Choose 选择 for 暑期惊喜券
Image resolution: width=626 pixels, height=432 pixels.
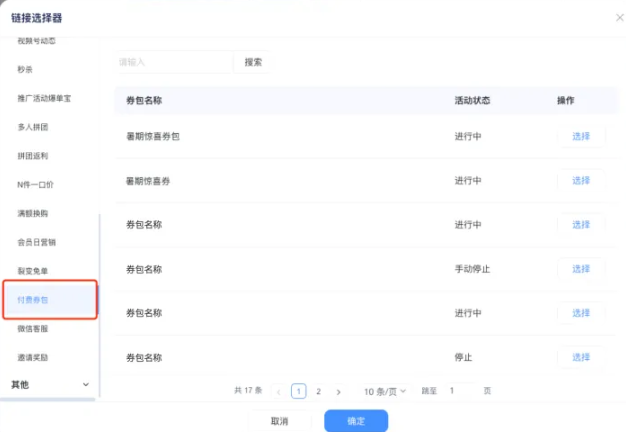[x=581, y=181]
